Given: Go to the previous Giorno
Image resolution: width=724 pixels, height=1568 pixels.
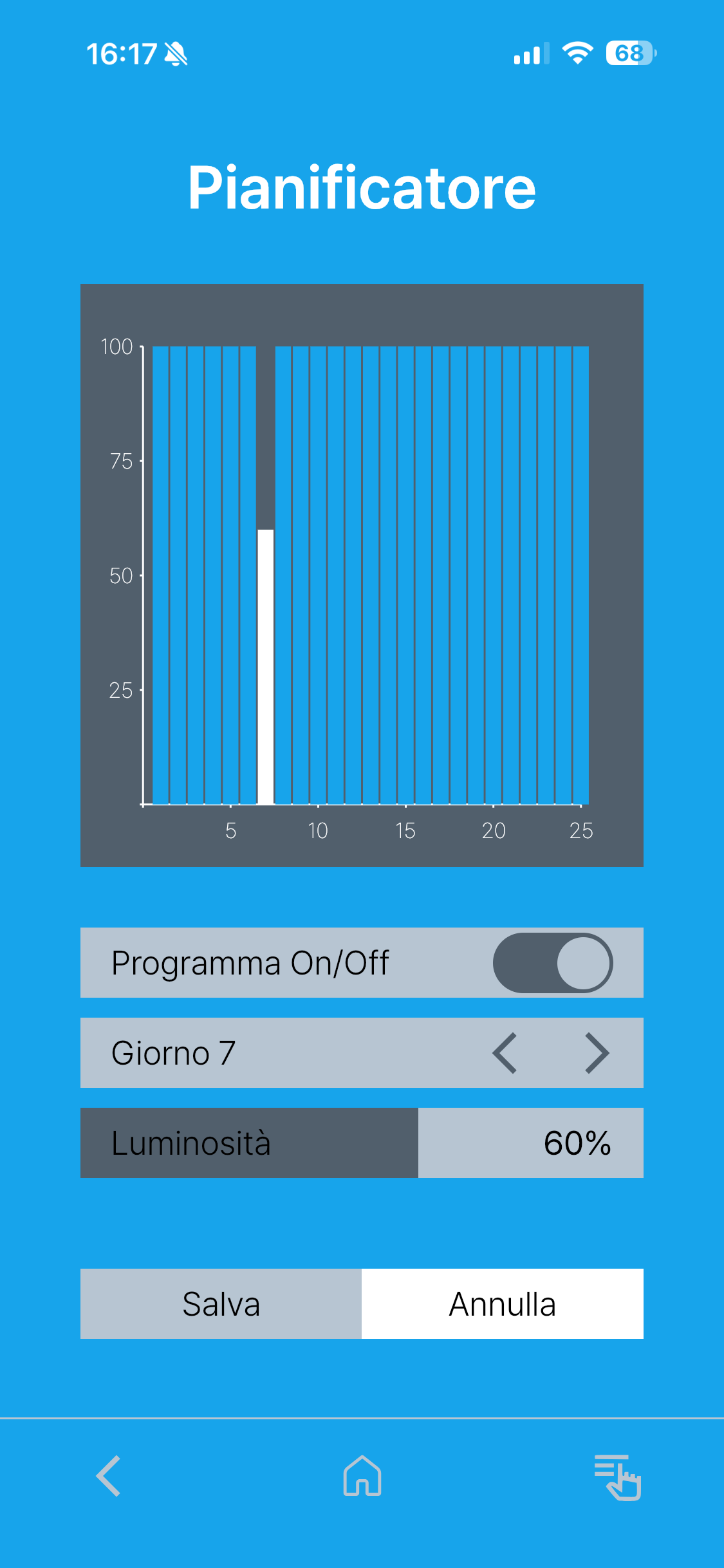Looking at the screenshot, I should point(505,1053).
